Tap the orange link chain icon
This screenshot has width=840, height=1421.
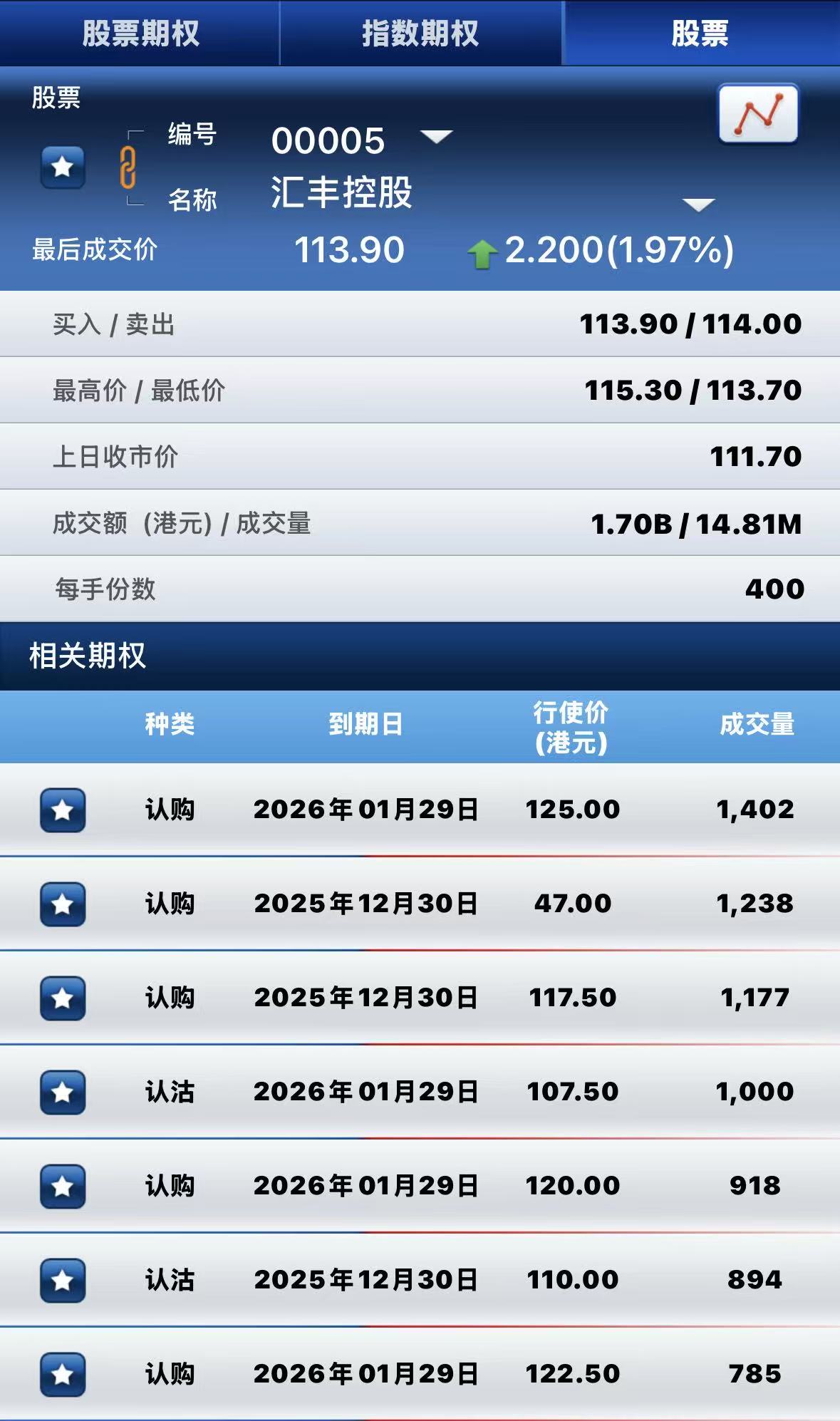point(128,168)
